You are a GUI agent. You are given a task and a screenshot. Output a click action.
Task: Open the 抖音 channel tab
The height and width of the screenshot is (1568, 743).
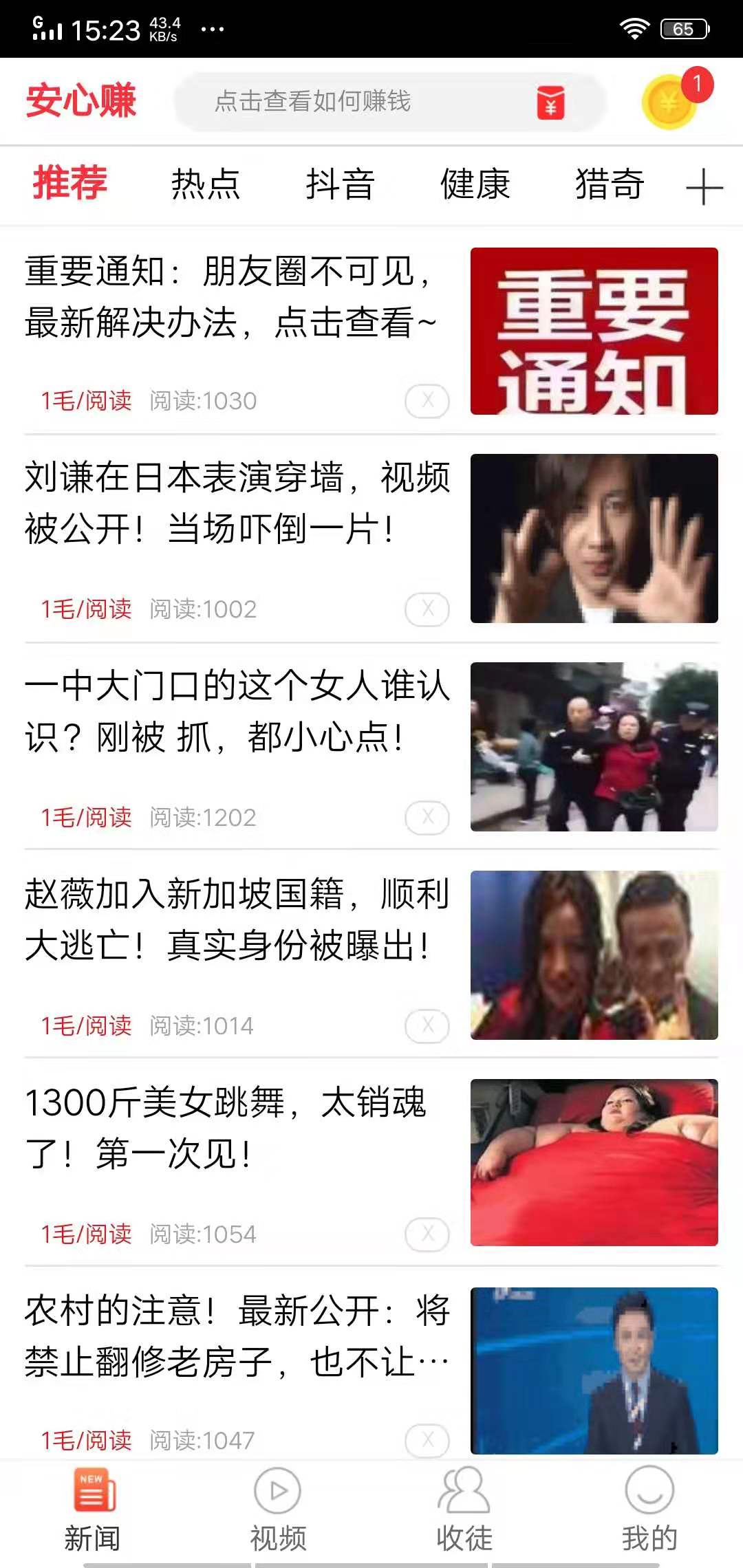coord(341,185)
